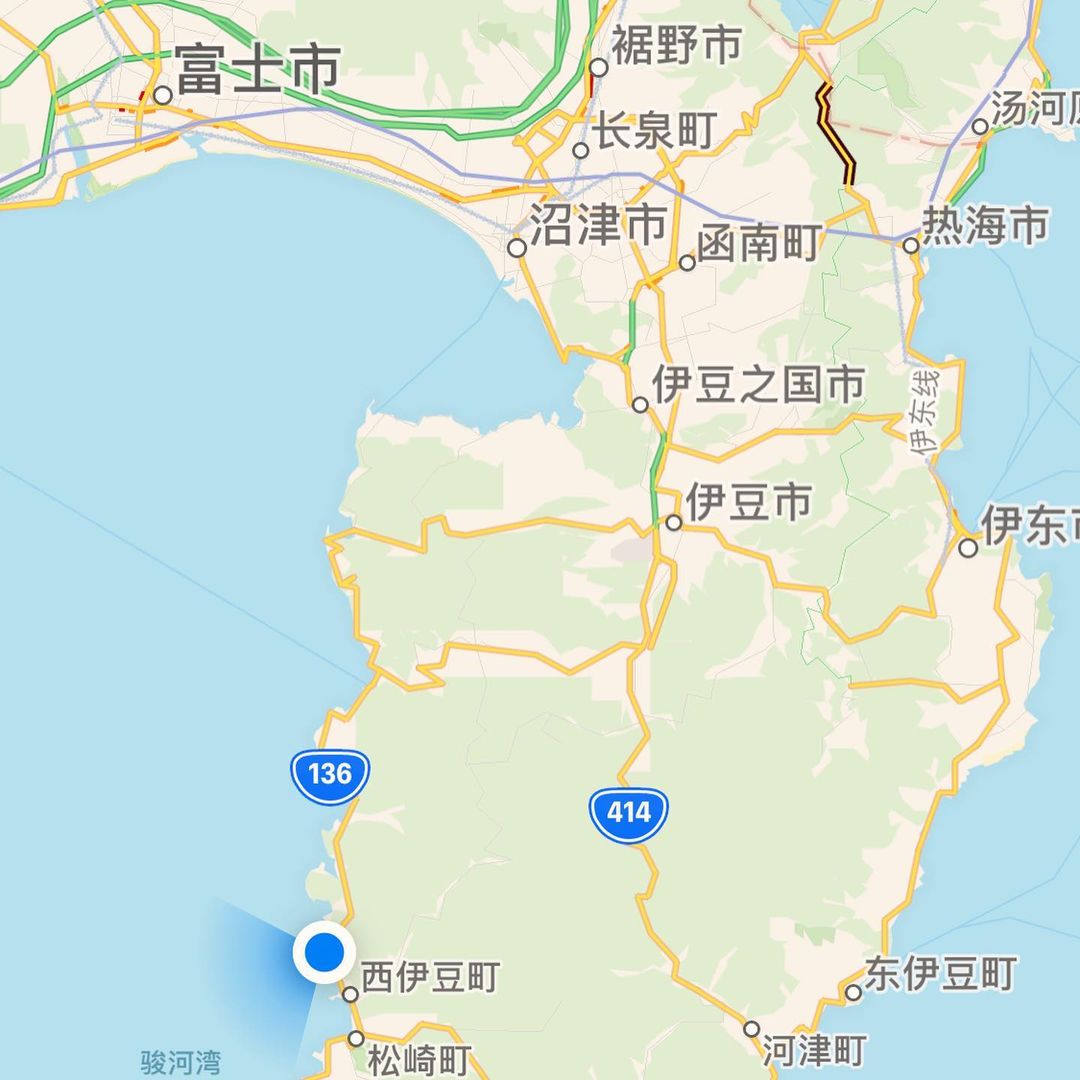Select the 西伊豆町 town marker
Viewport: 1080px width, 1080px height.
click(x=350, y=994)
